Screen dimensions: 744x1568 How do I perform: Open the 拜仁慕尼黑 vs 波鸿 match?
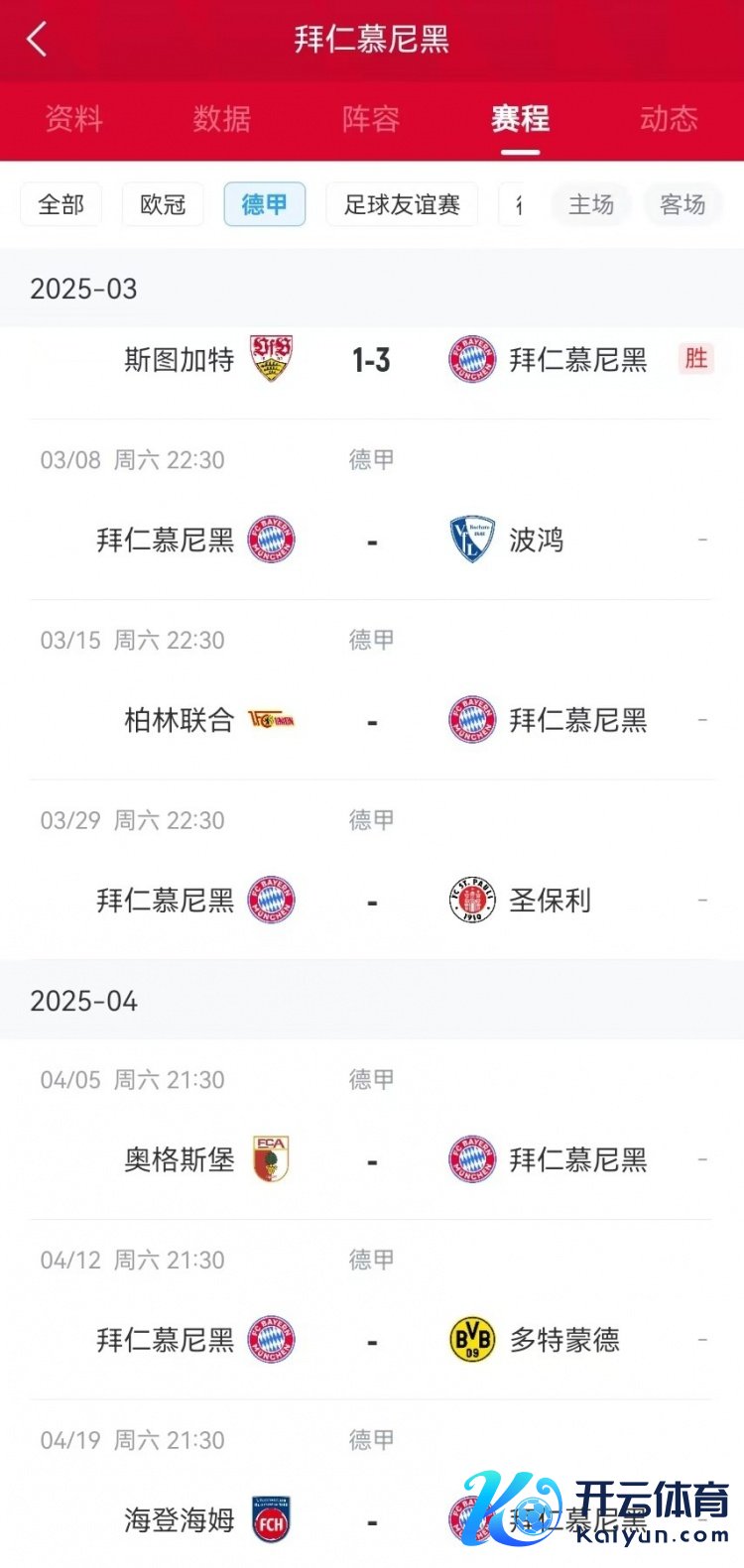[x=372, y=541]
